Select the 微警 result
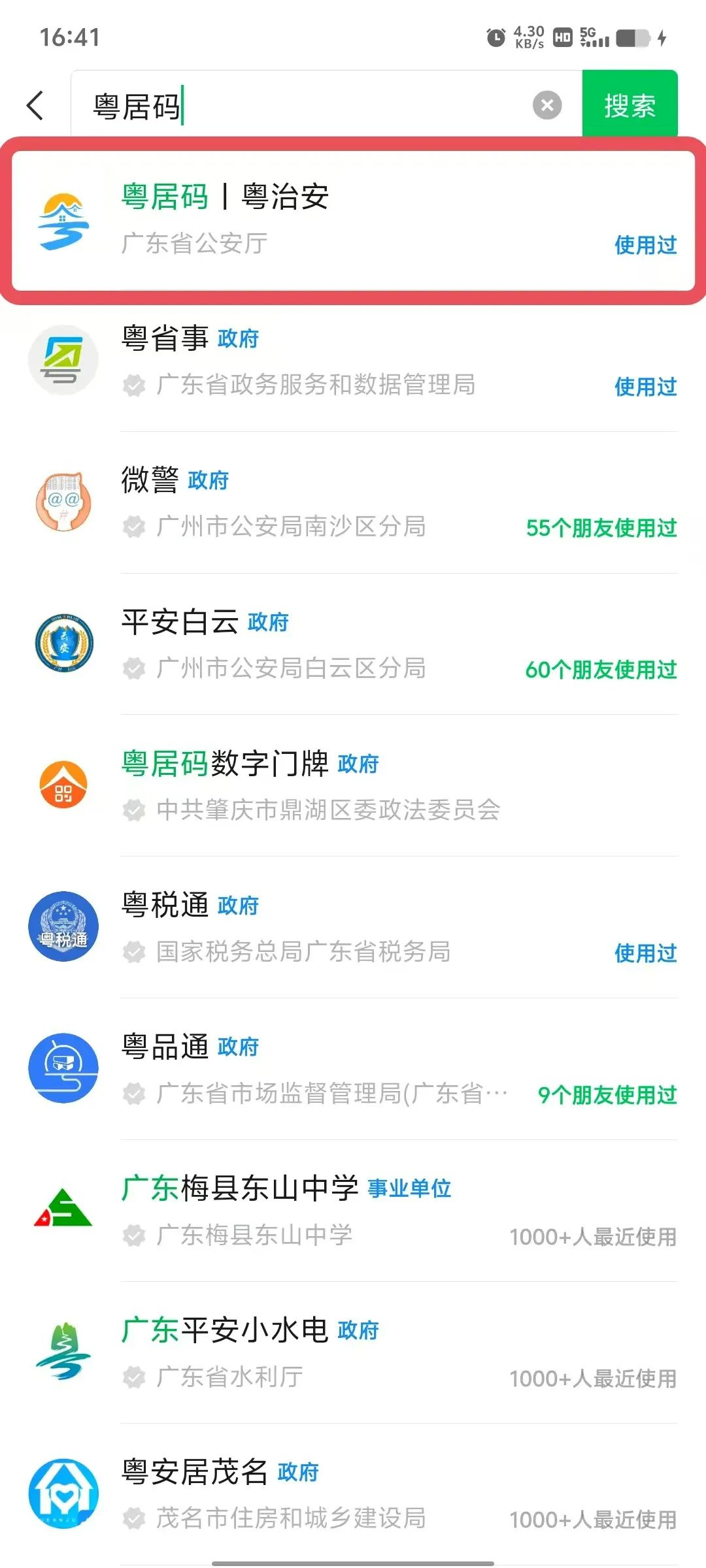Viewport: 706px width, 1568px height. coord(353,502)
